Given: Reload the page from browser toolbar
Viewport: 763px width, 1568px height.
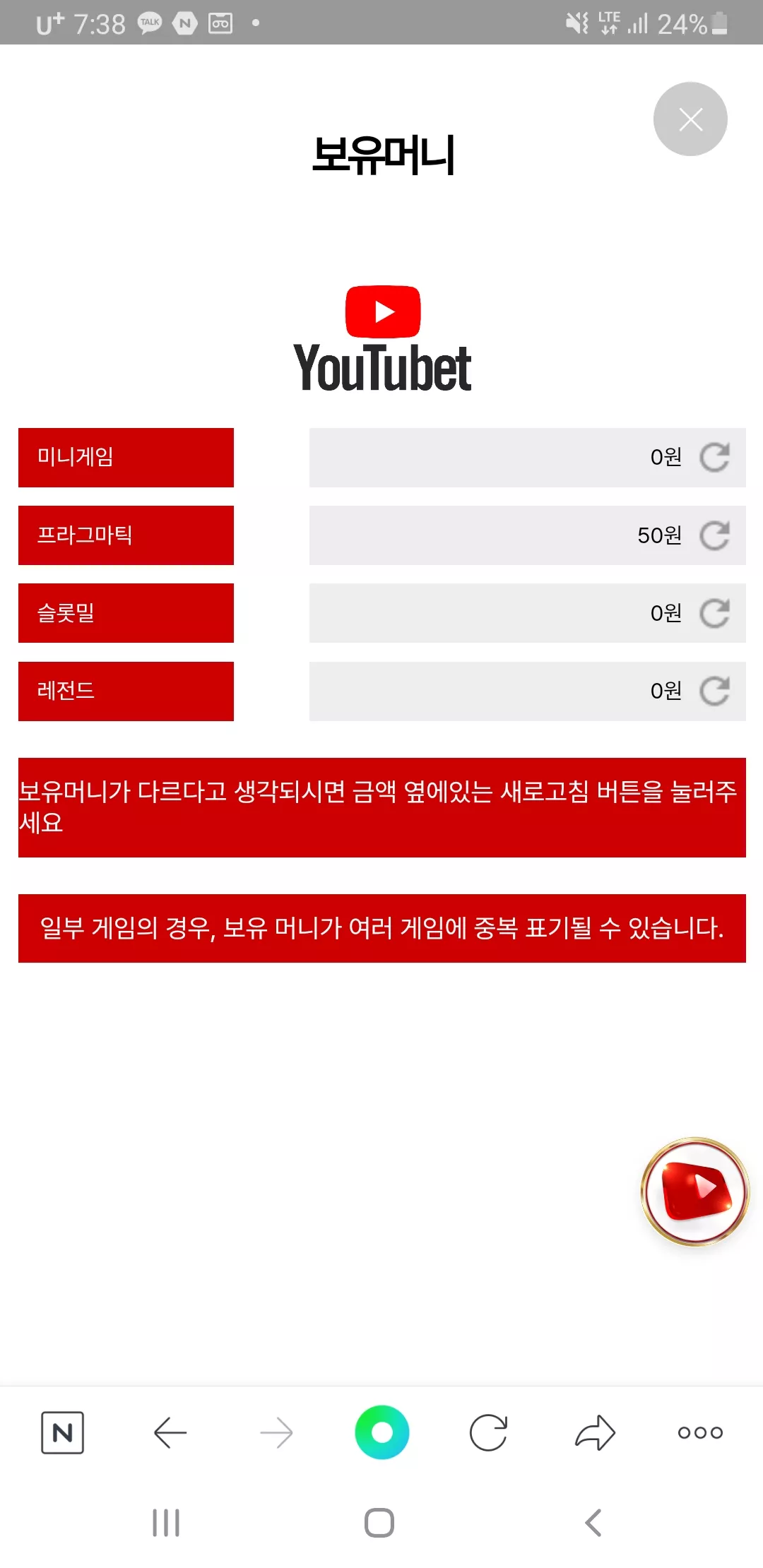Looking at the screenshot, I should point(488,1432).
